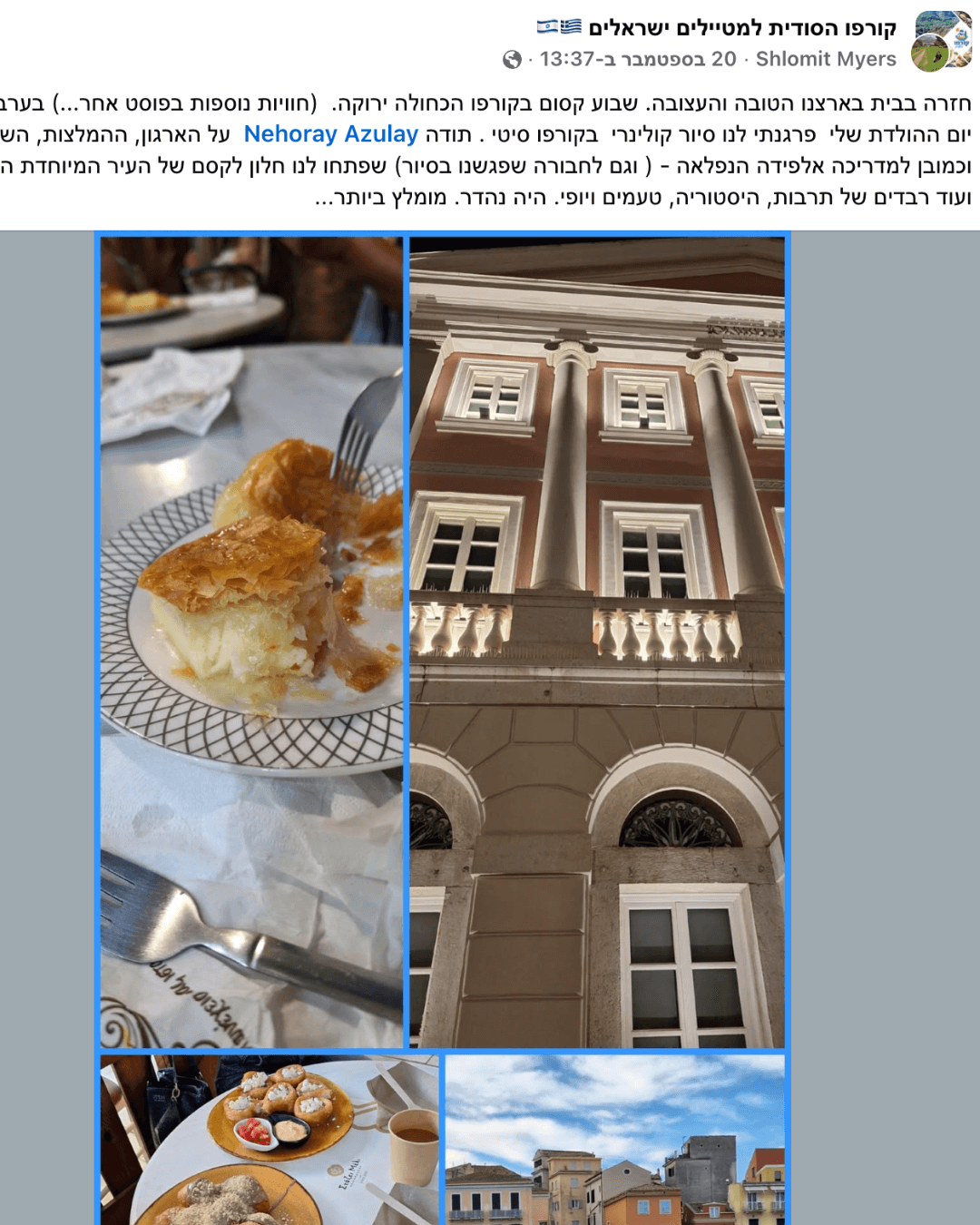View the photo of dishes on table
The width and height of the screenshot is (980, 1225).
[x=269, y=1139]
